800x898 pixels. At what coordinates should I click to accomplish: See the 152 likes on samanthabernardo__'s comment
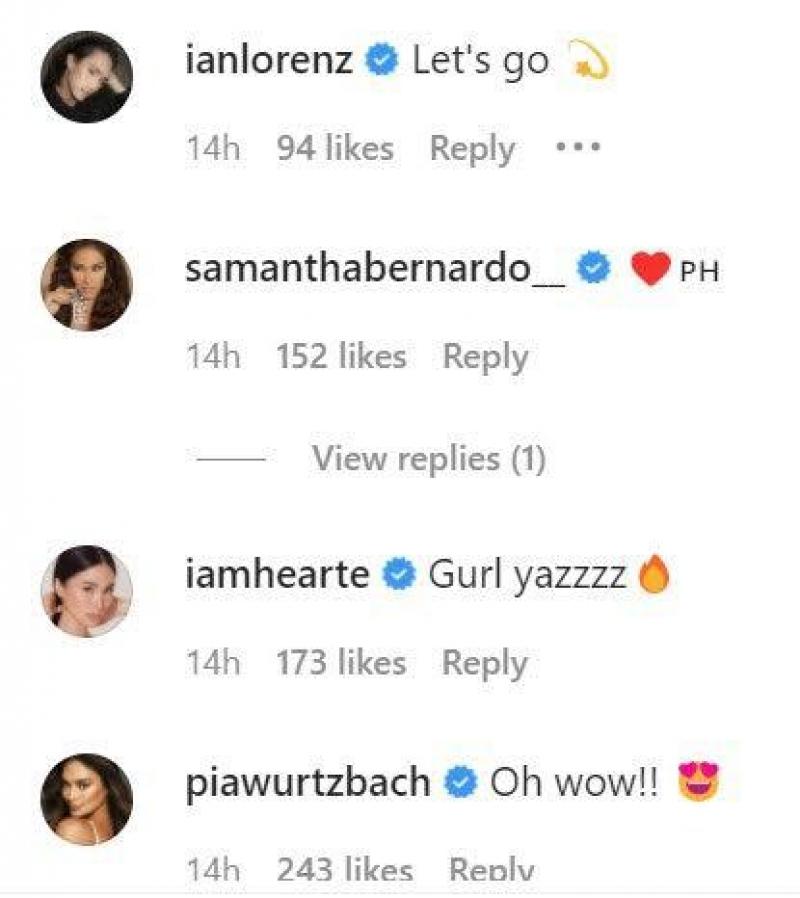[341, 357]
